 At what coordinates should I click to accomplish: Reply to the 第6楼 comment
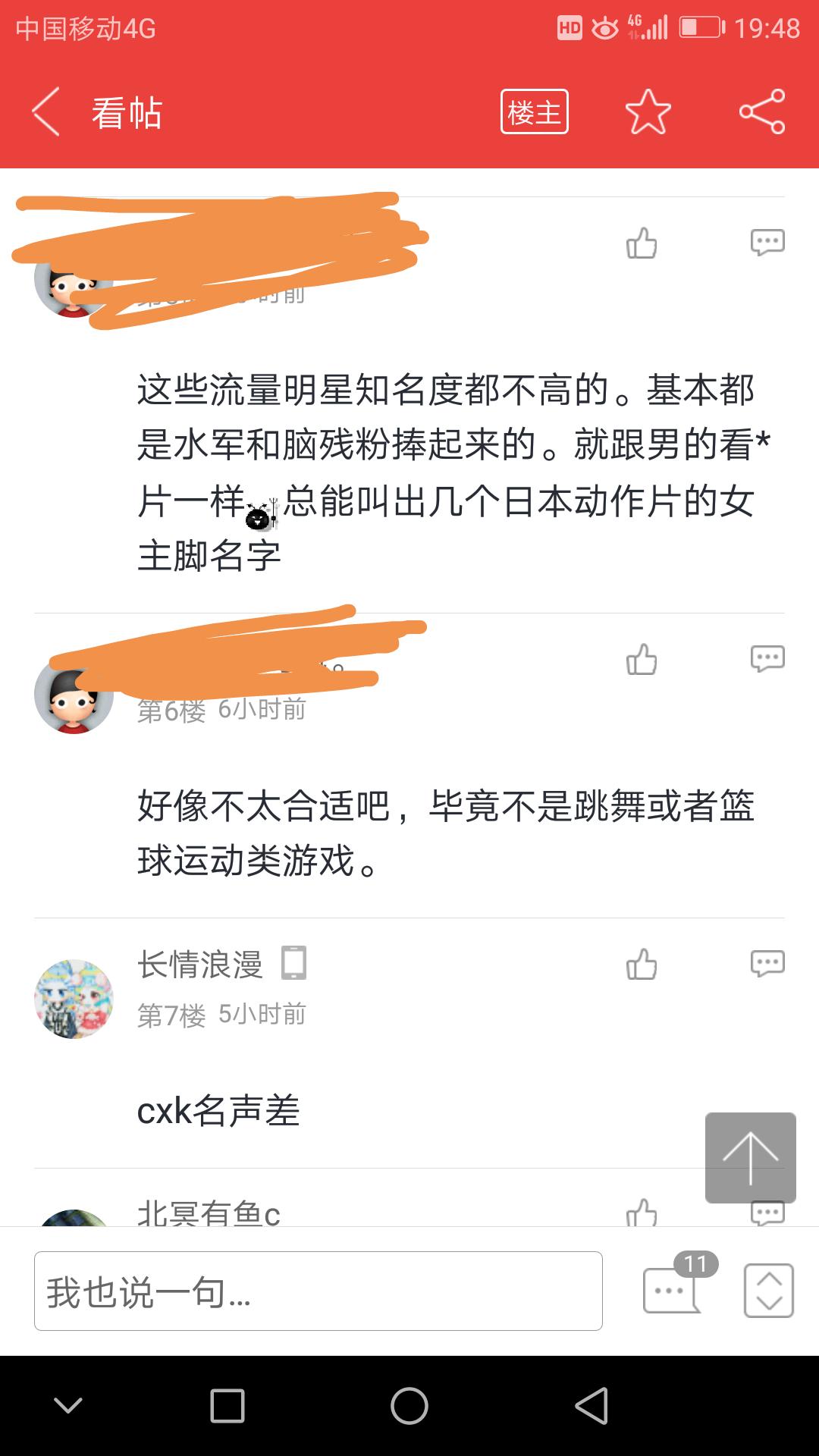pos(767,658)
